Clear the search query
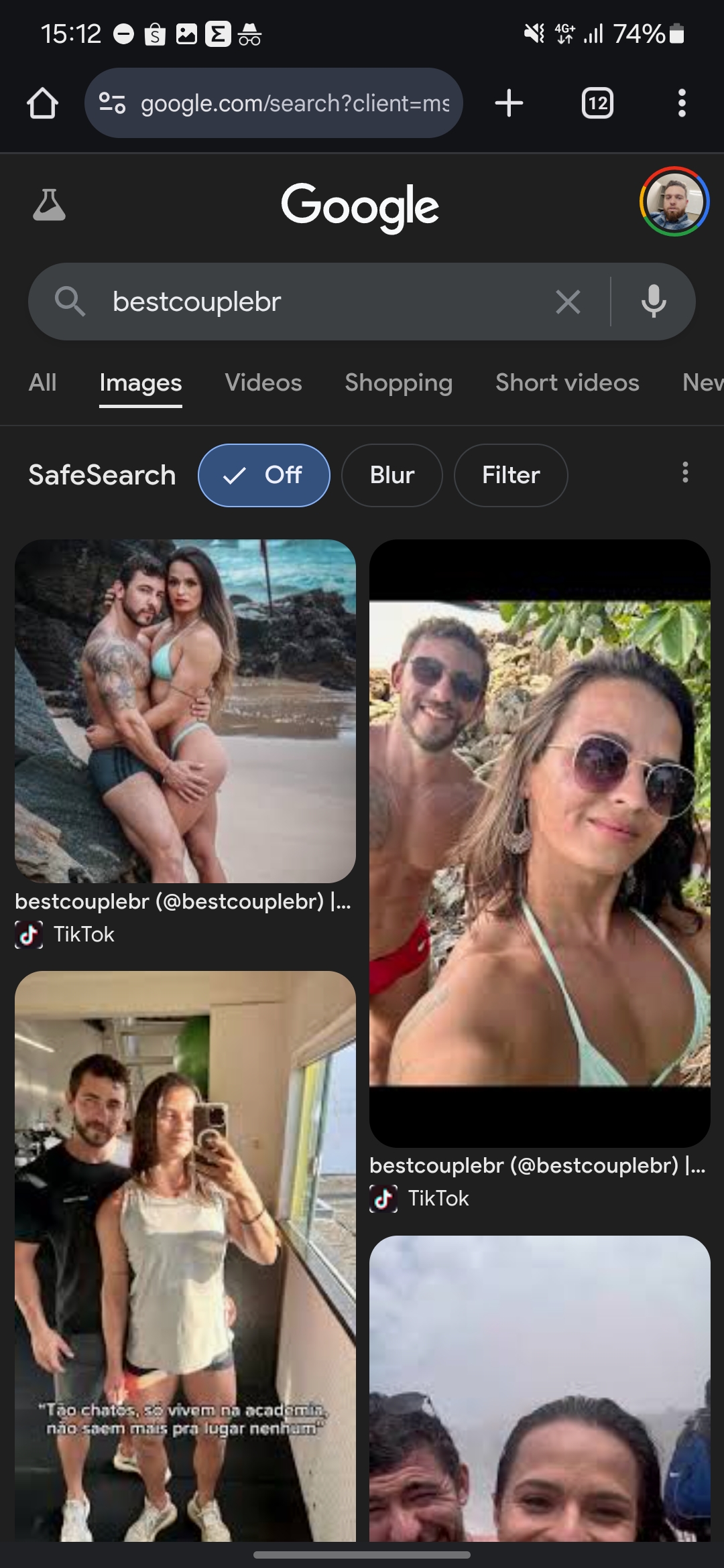This screenshot has width=724, height=1568. (x=568, y=302)
